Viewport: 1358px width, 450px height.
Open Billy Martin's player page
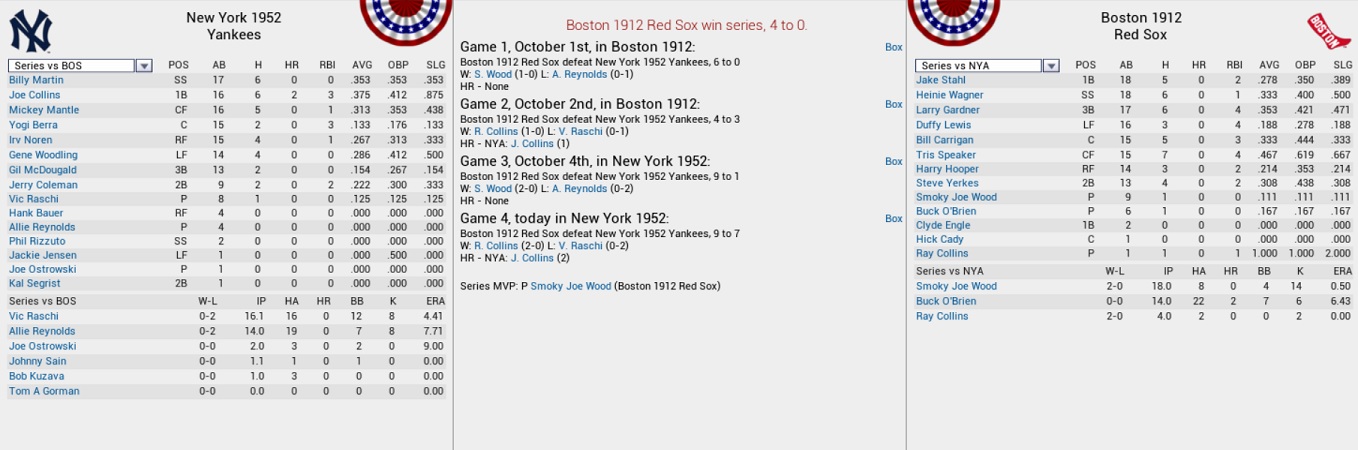(36, 80)
